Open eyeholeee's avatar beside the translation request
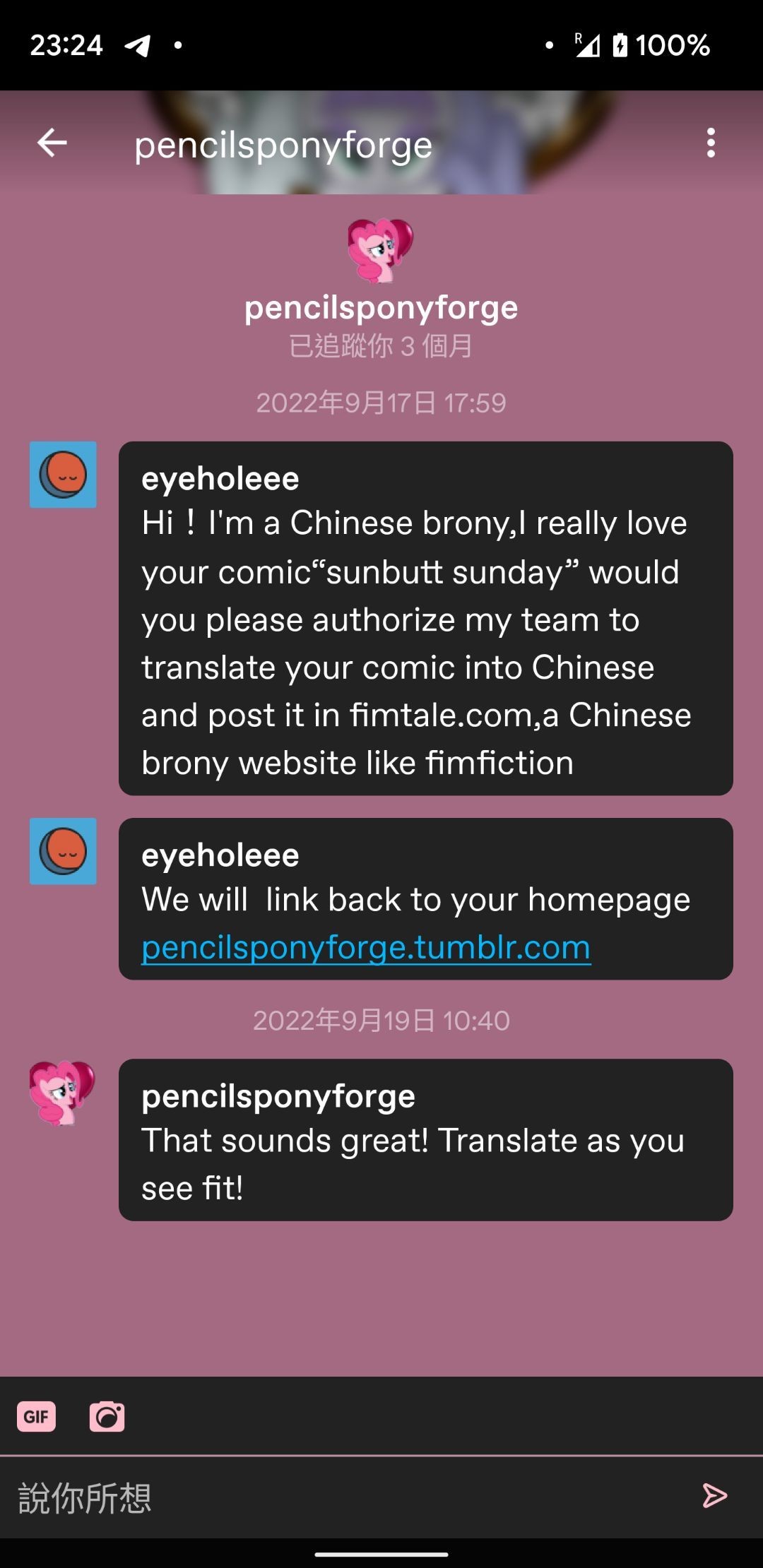Screen dimensions: 763x1568 (x=63, y=475)
